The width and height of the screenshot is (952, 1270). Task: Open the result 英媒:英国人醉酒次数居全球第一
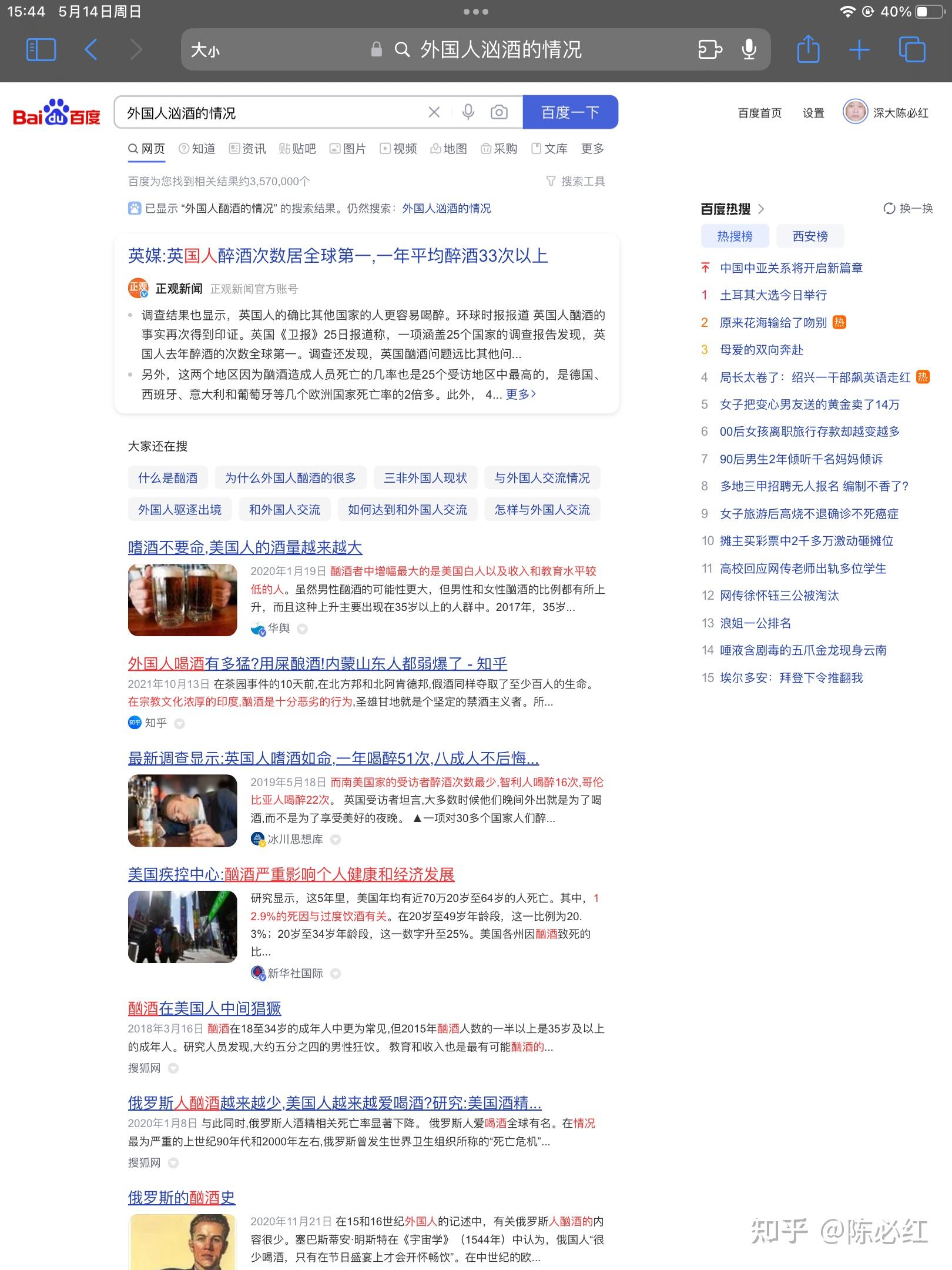(x=338, y=256)
